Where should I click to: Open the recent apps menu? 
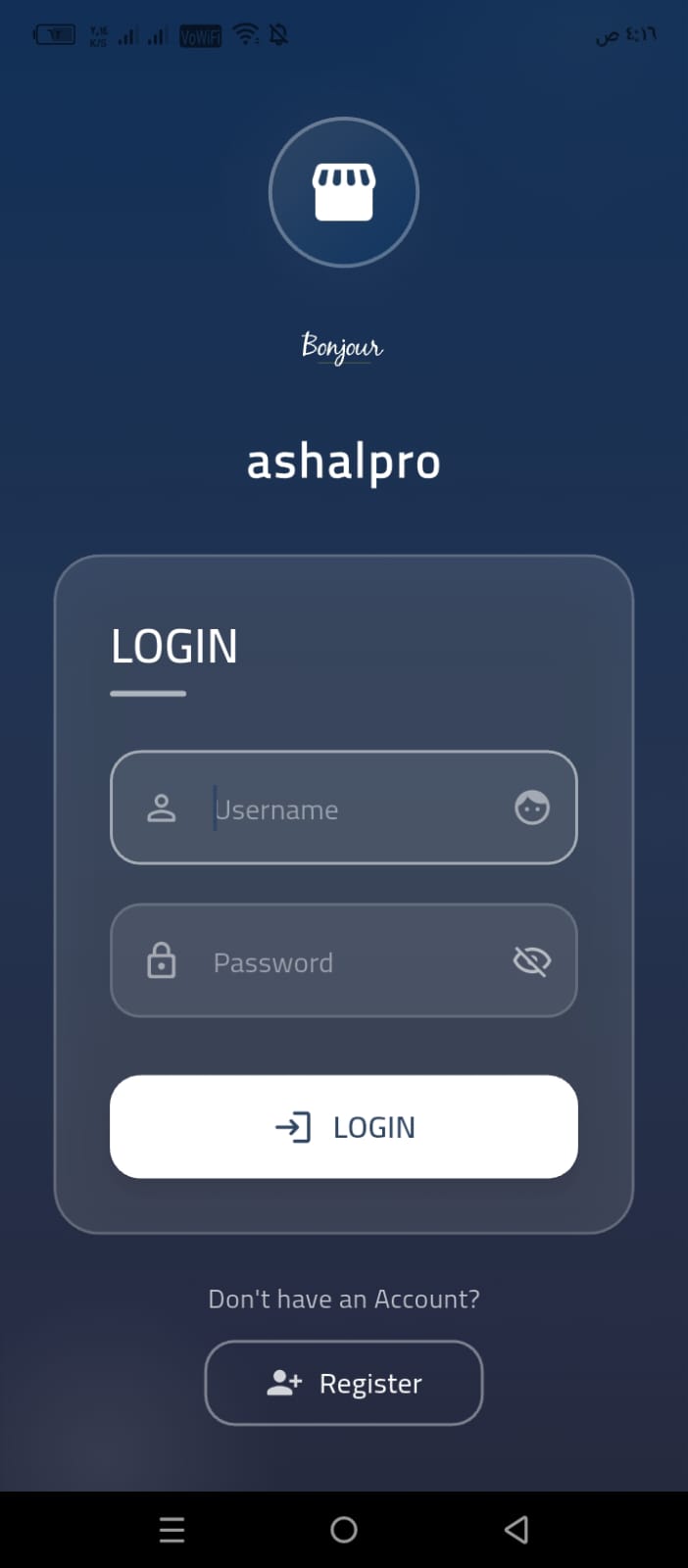click(172, 1530)
